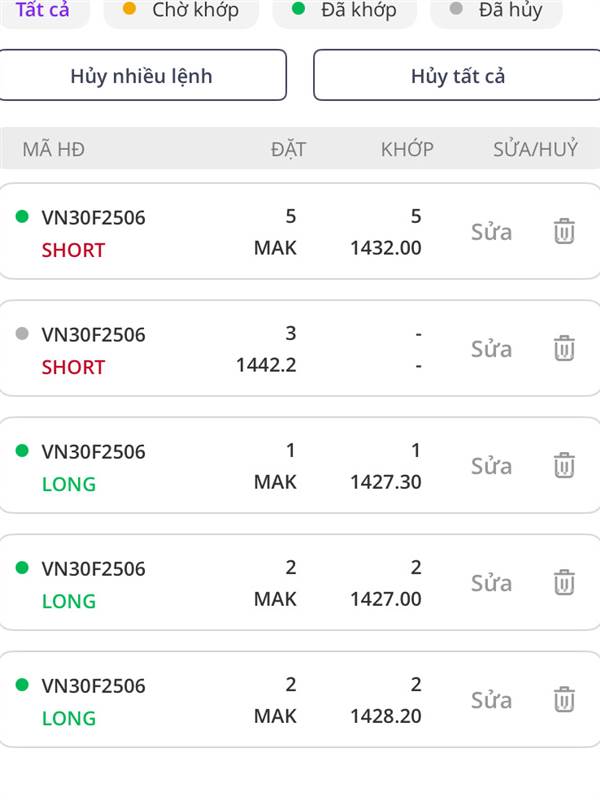
Task: Tap the Hủy nhiều lệnh button
Action: [141, 76]
